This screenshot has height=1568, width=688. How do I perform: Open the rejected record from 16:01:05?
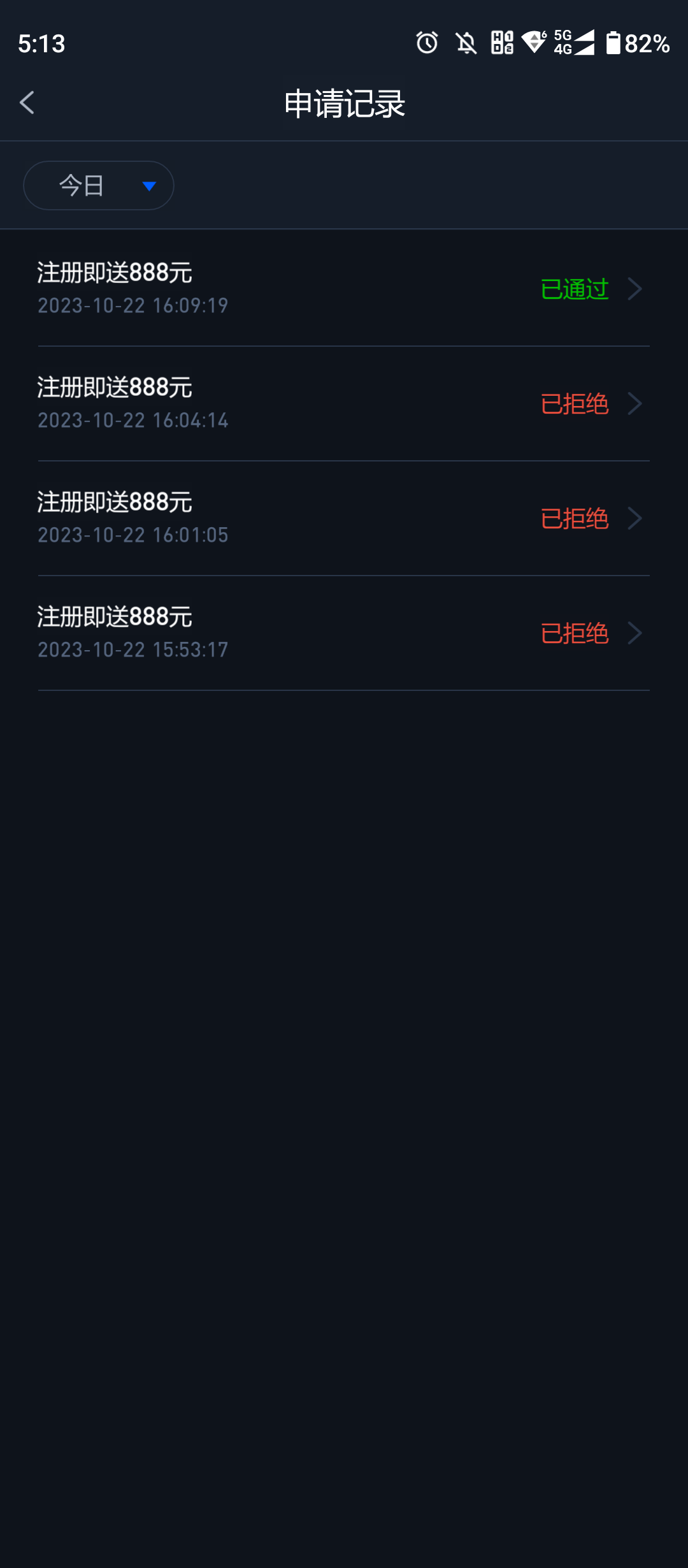click(344, 518)
